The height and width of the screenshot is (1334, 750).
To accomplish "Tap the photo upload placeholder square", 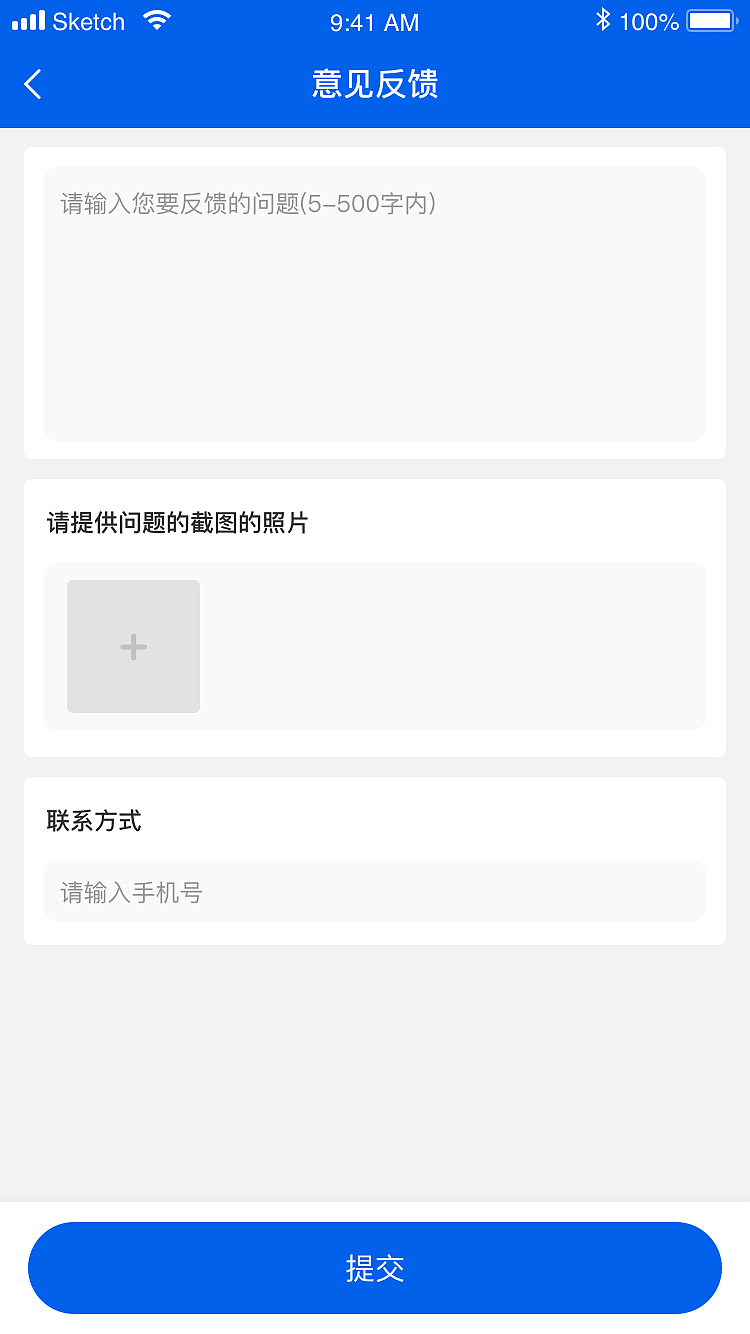I will [x=133, y=646].
